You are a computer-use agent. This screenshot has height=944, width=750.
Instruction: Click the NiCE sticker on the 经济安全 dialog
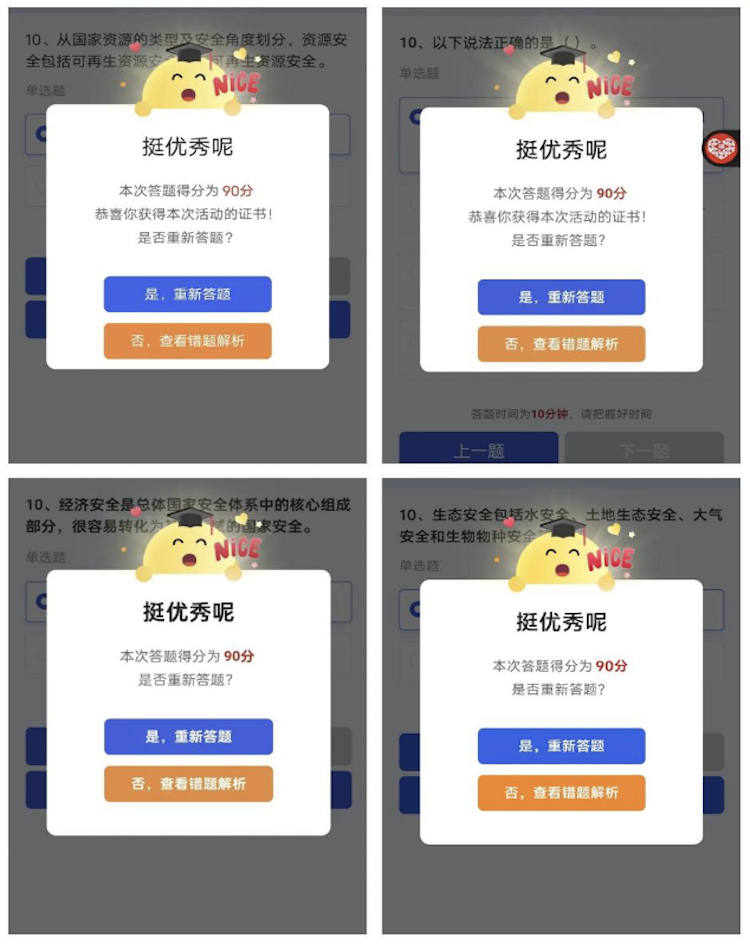[x=239, y=548]
